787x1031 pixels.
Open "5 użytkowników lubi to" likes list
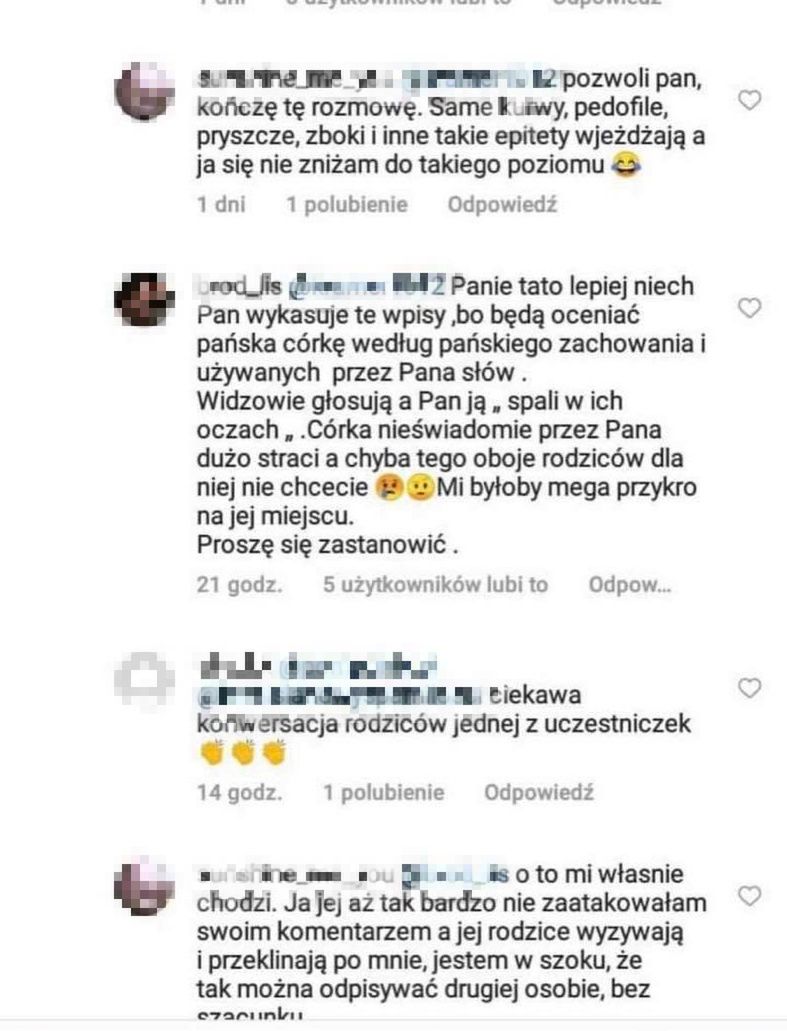coord(435,585)
